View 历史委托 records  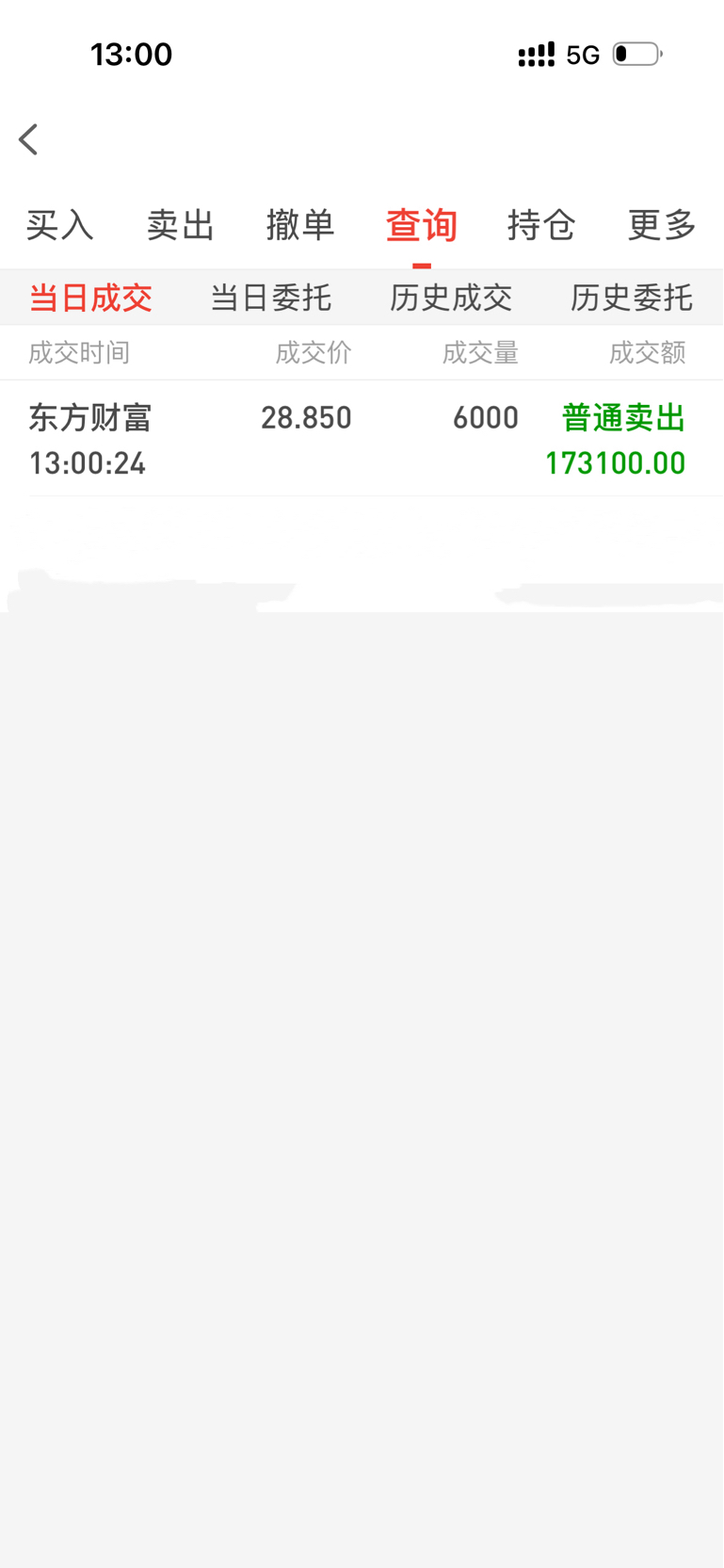click(632, 298)
